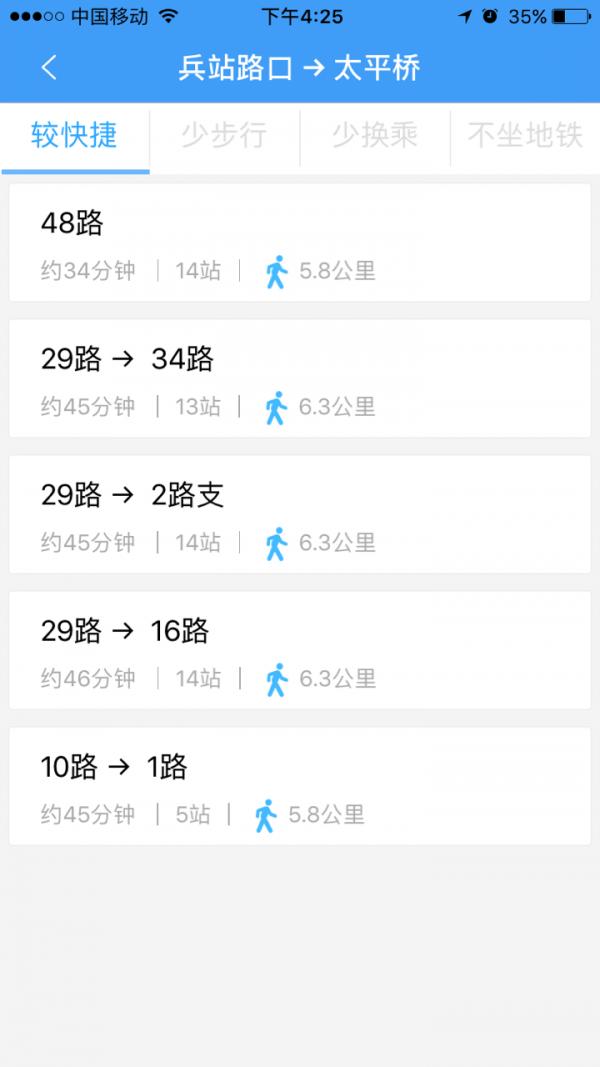
Task: View the 29路 → 34路 route details
Action: [x=300, y=379]
